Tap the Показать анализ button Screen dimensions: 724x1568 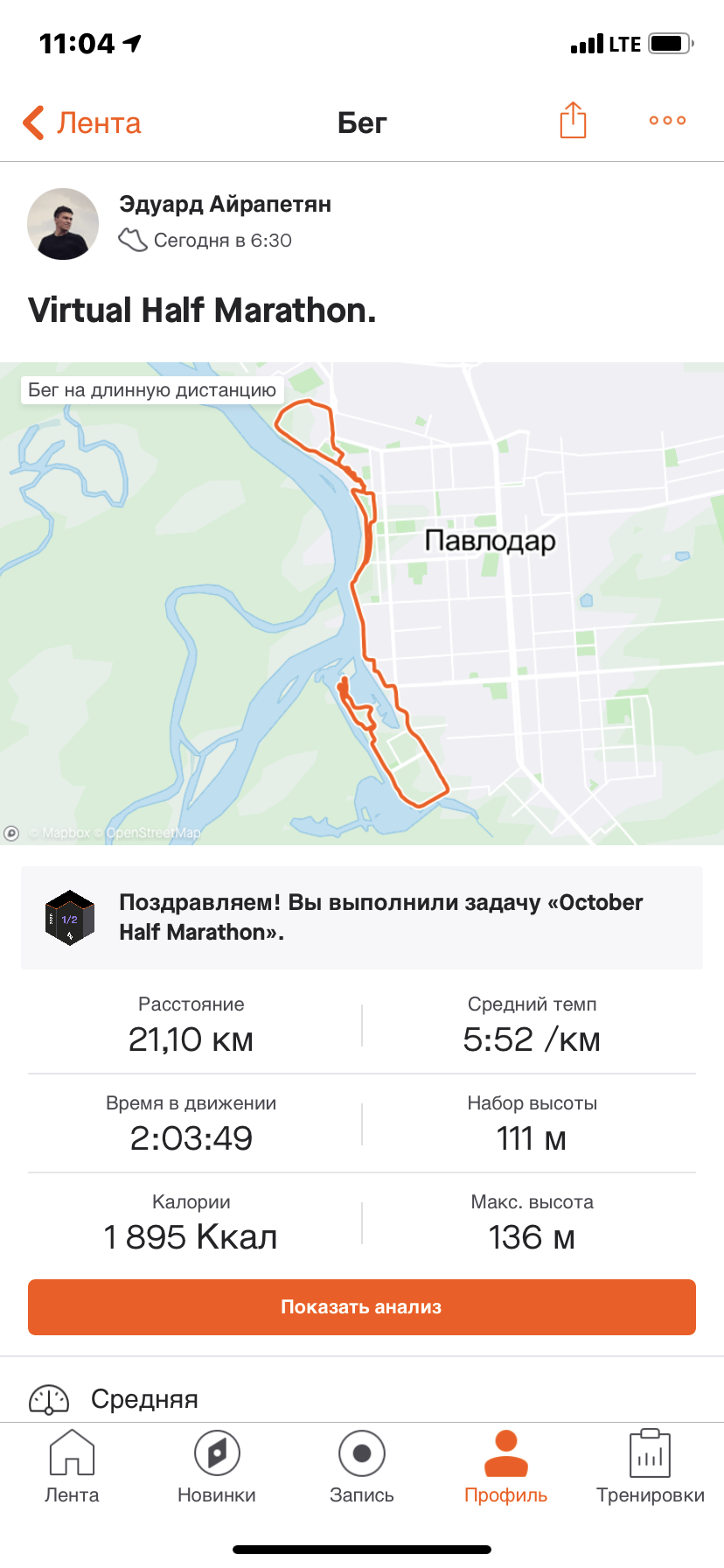click(x=362, y=1307)
